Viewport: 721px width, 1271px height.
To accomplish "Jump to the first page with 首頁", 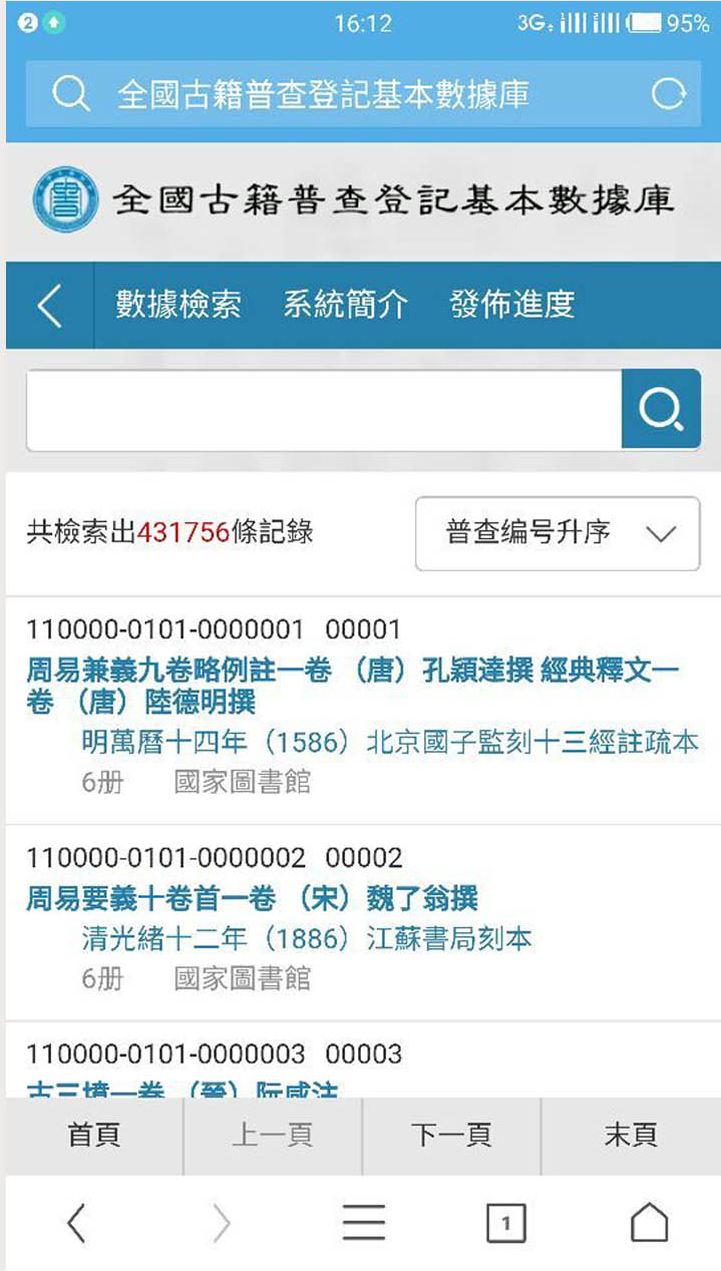I will click(94, 1135).
